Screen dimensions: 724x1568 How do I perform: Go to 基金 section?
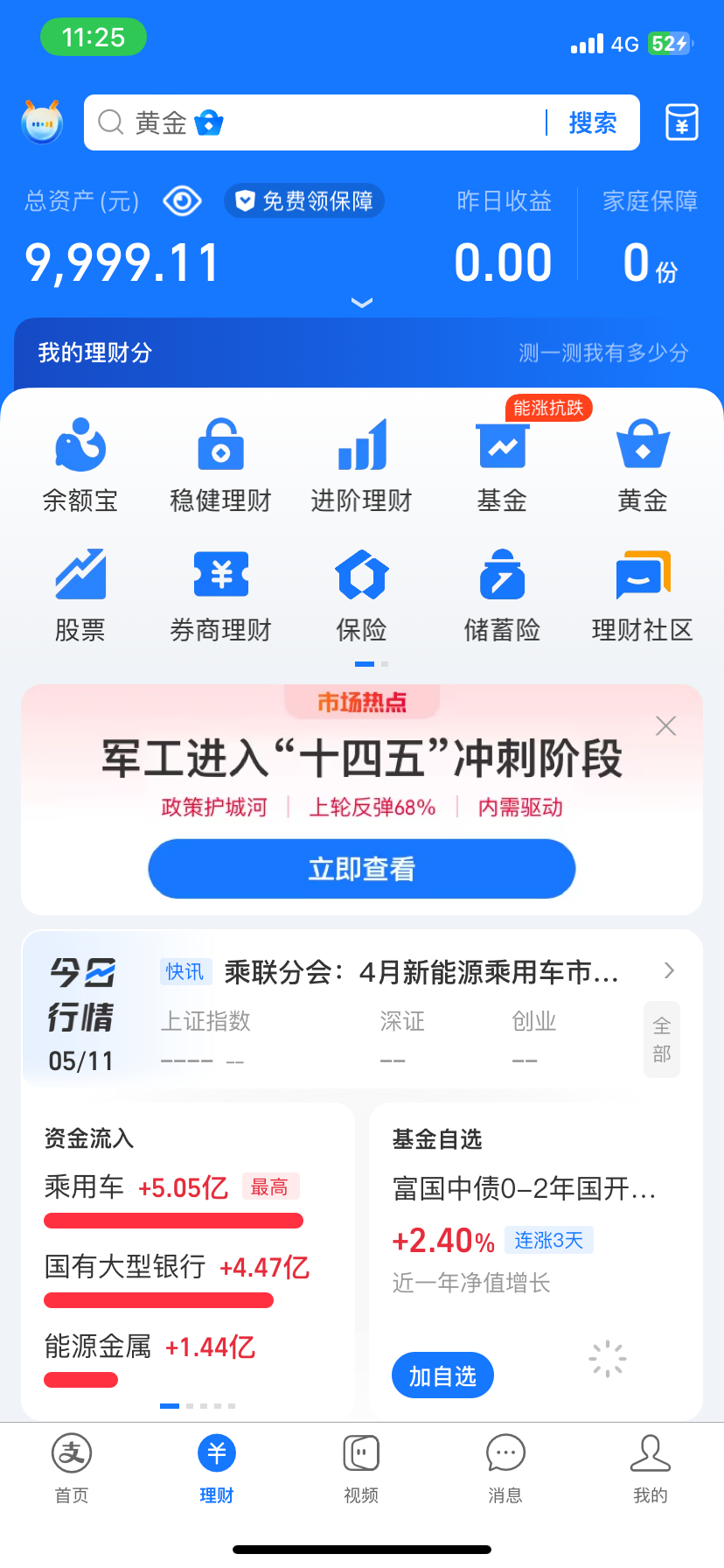point(502,465)
